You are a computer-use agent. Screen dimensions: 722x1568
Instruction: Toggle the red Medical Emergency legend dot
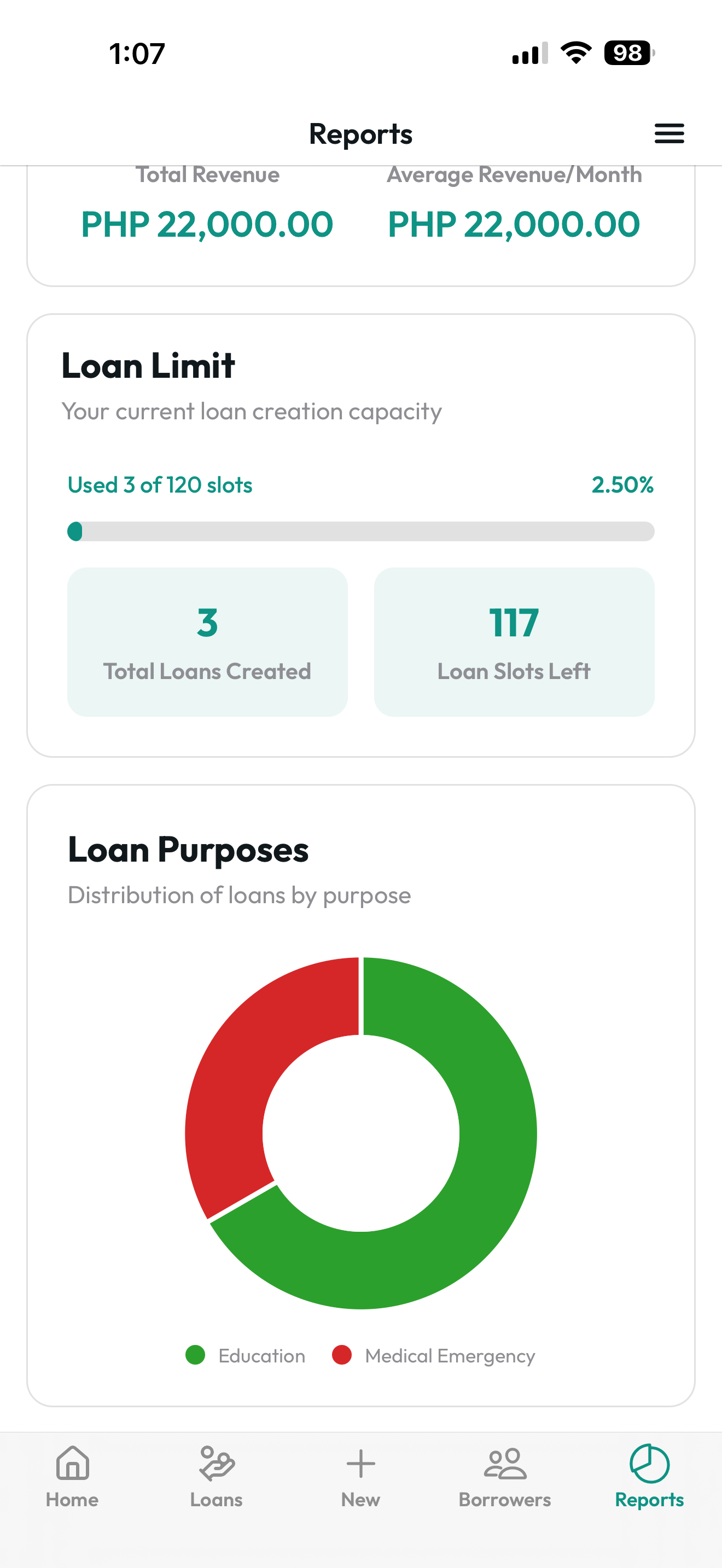[341, 1355]
